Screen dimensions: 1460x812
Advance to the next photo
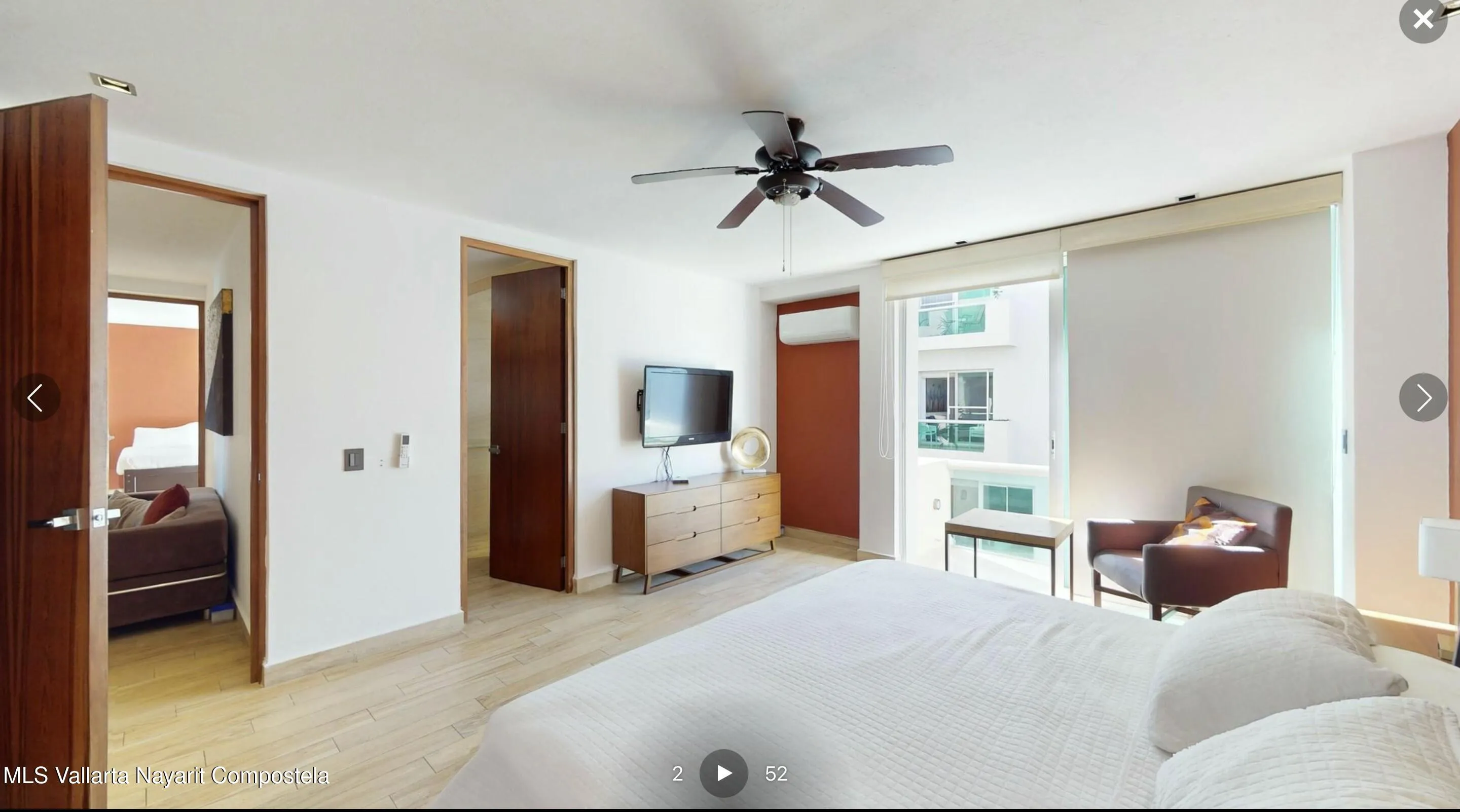tap(1422, 397)
